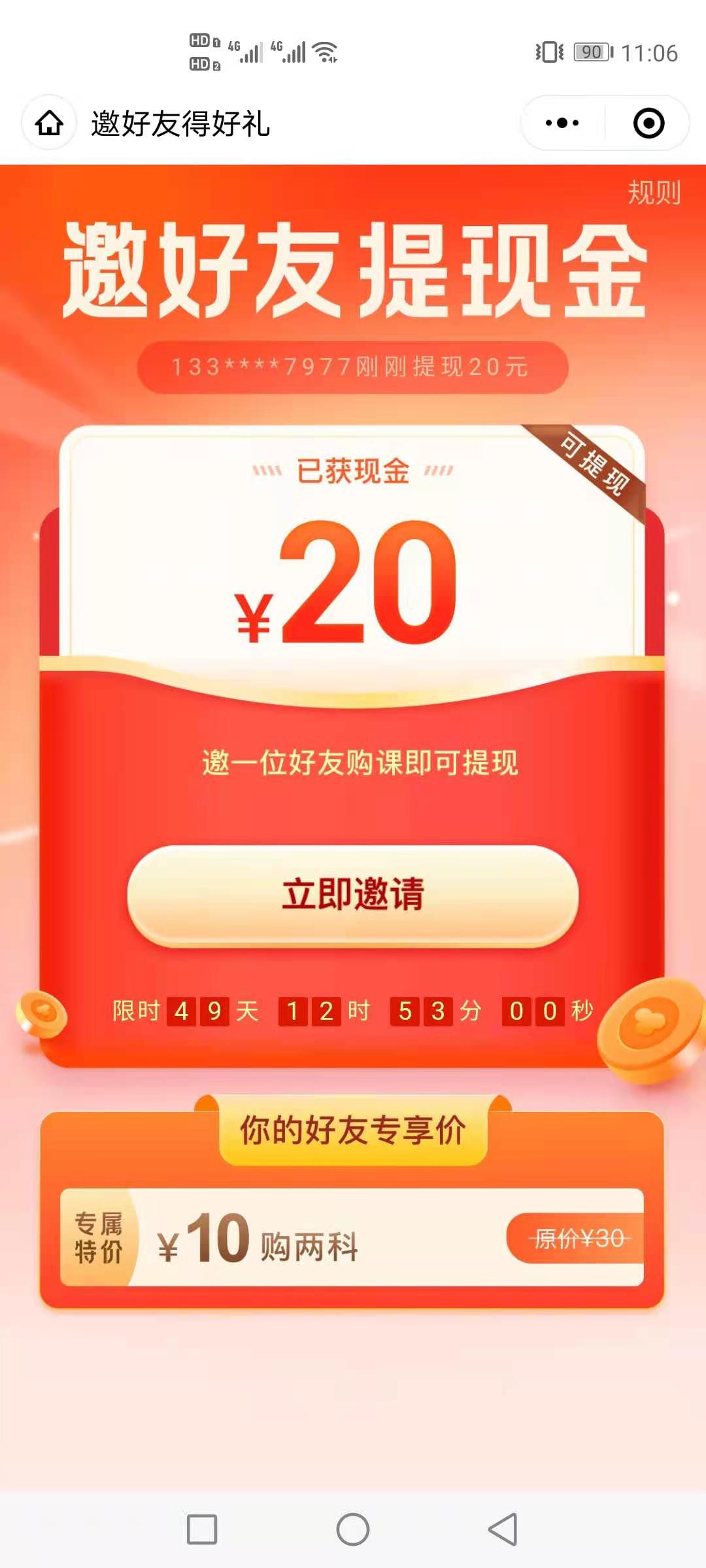This screenshot has width=706, height=1568.
Task: Go to the mini program home page
Action: click(x=49, y=123)
